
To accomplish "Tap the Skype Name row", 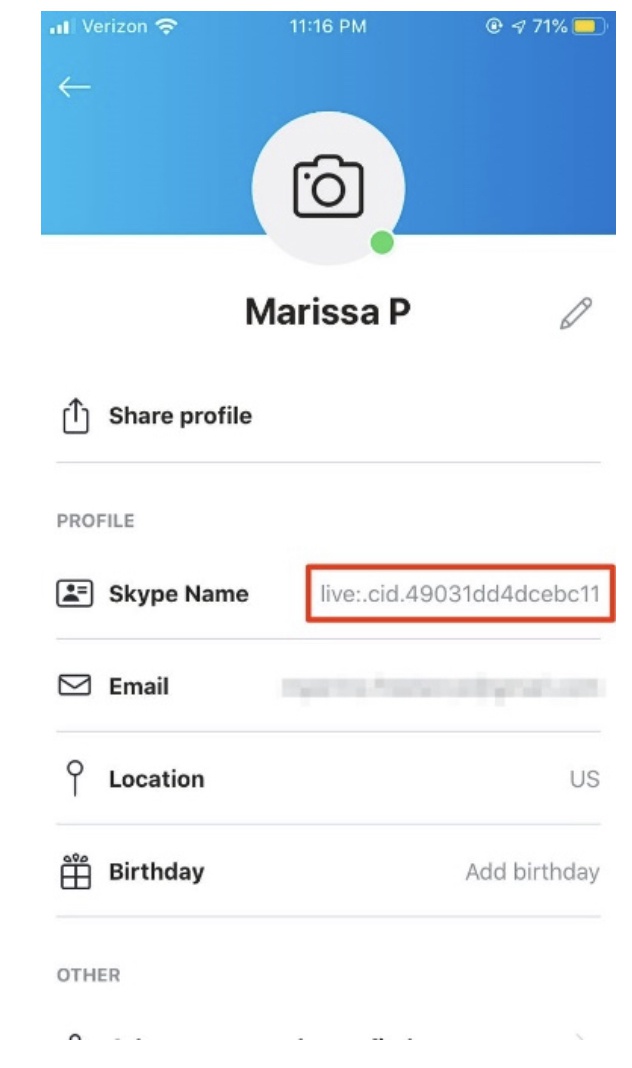I will coord(328,594).
